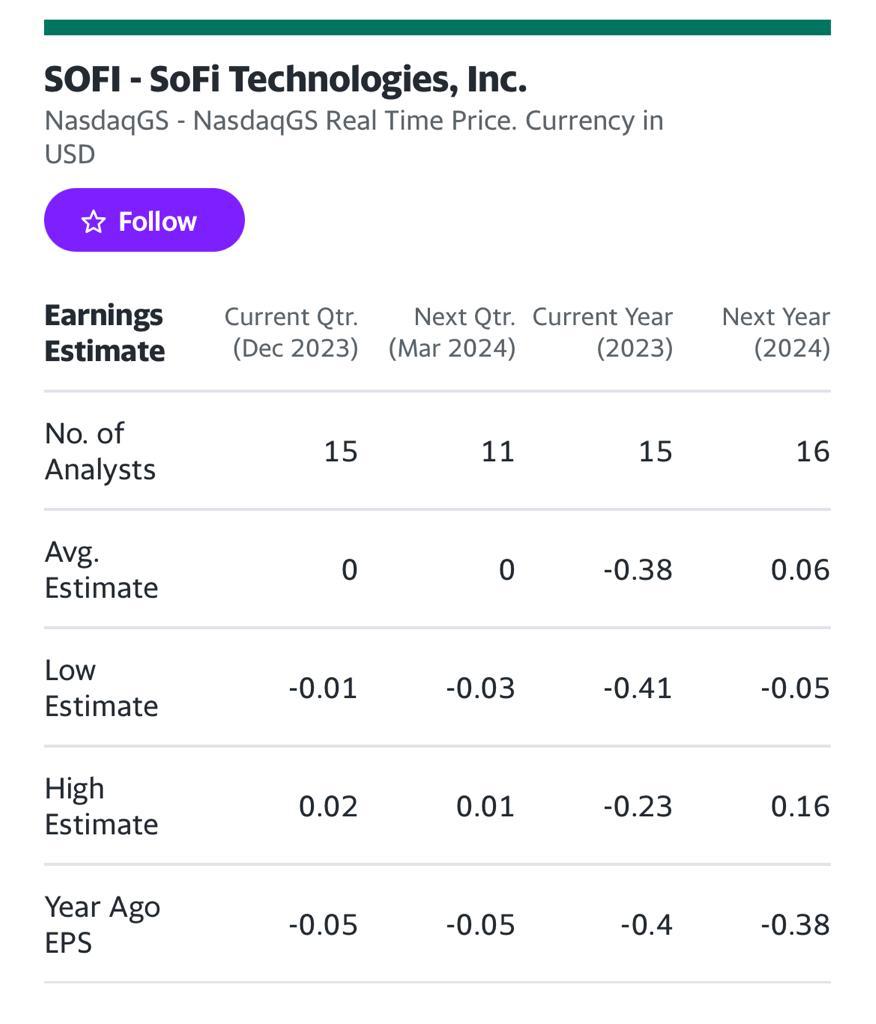Click the star icon inside the Follow button
The height and width of the screenshot is (1024, 876).
[95, 220]
